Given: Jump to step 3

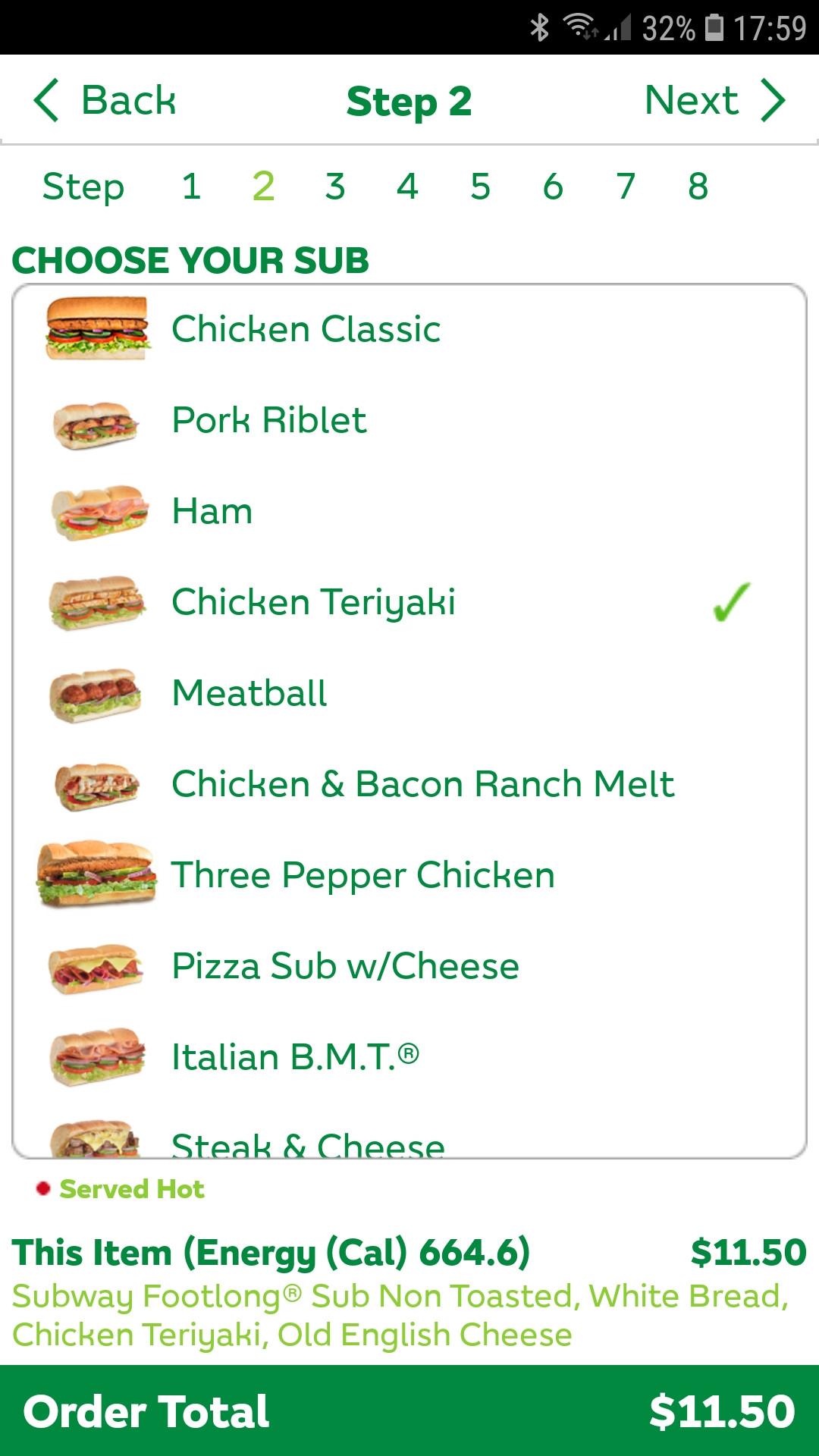Looking at the screenshot, I should 335,187.
